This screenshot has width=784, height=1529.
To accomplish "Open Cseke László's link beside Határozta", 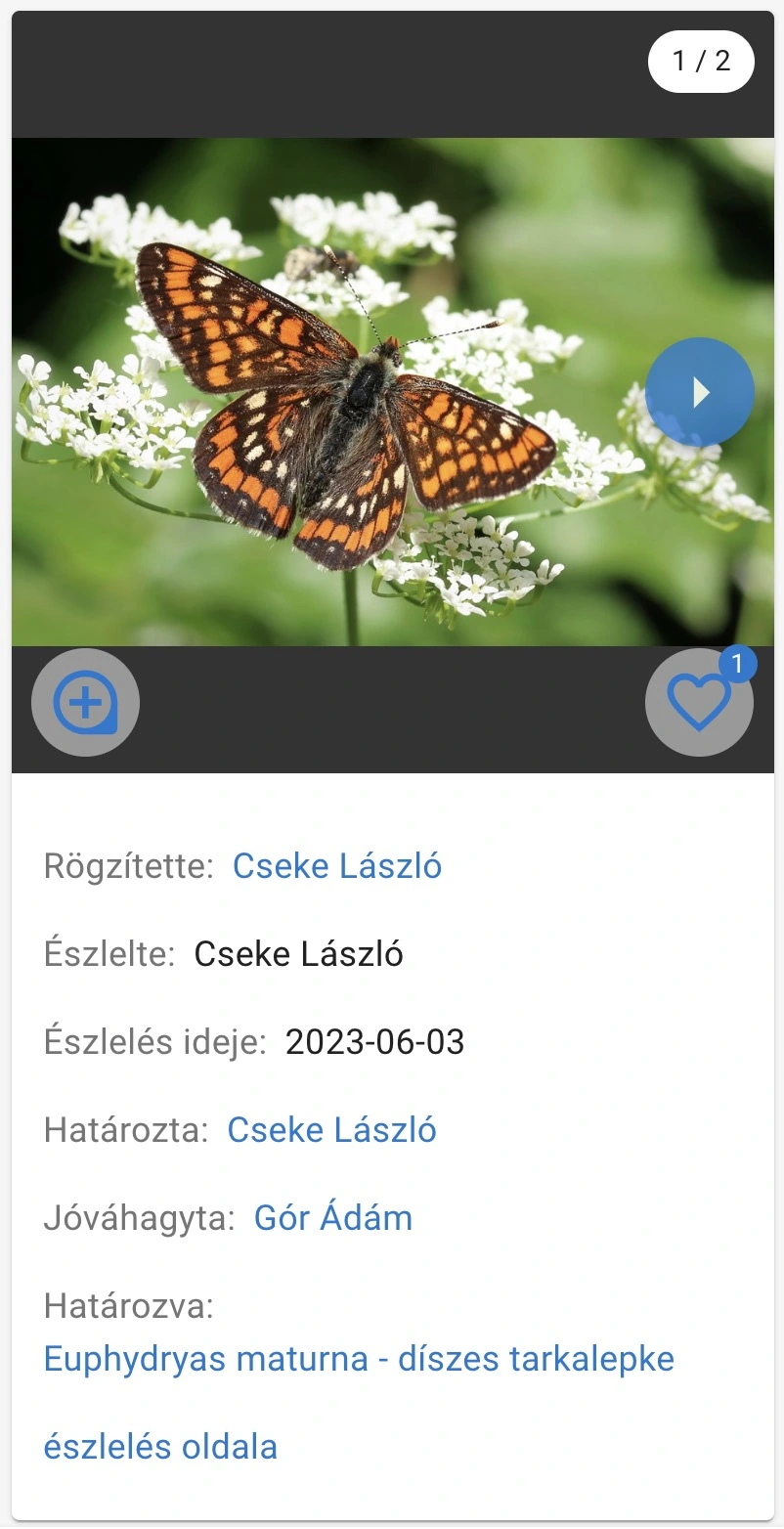I will 331,1130.
